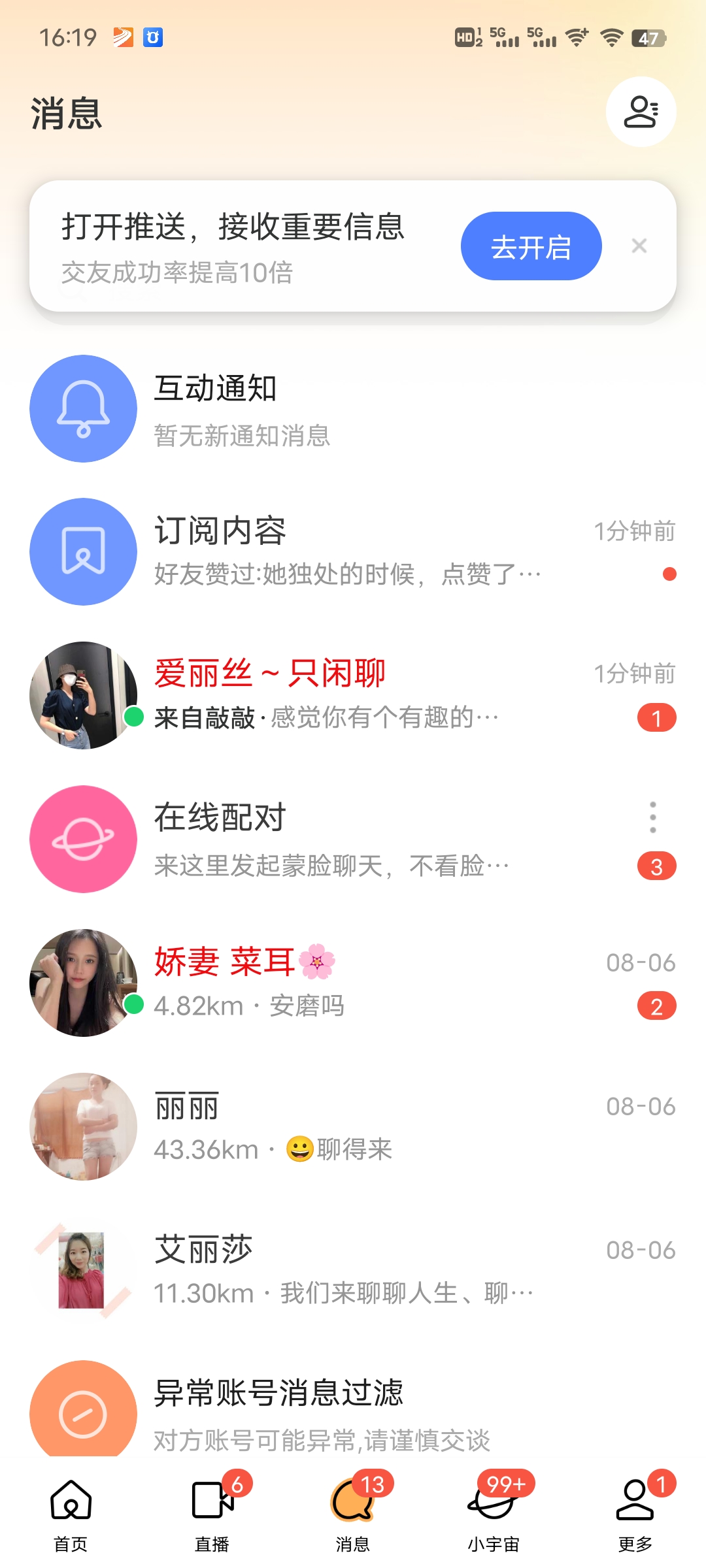The width and height of the screenshot is (706, 1568).
Task: Tap the red unread dot on 订阅内容
Action: pos(669,575)
